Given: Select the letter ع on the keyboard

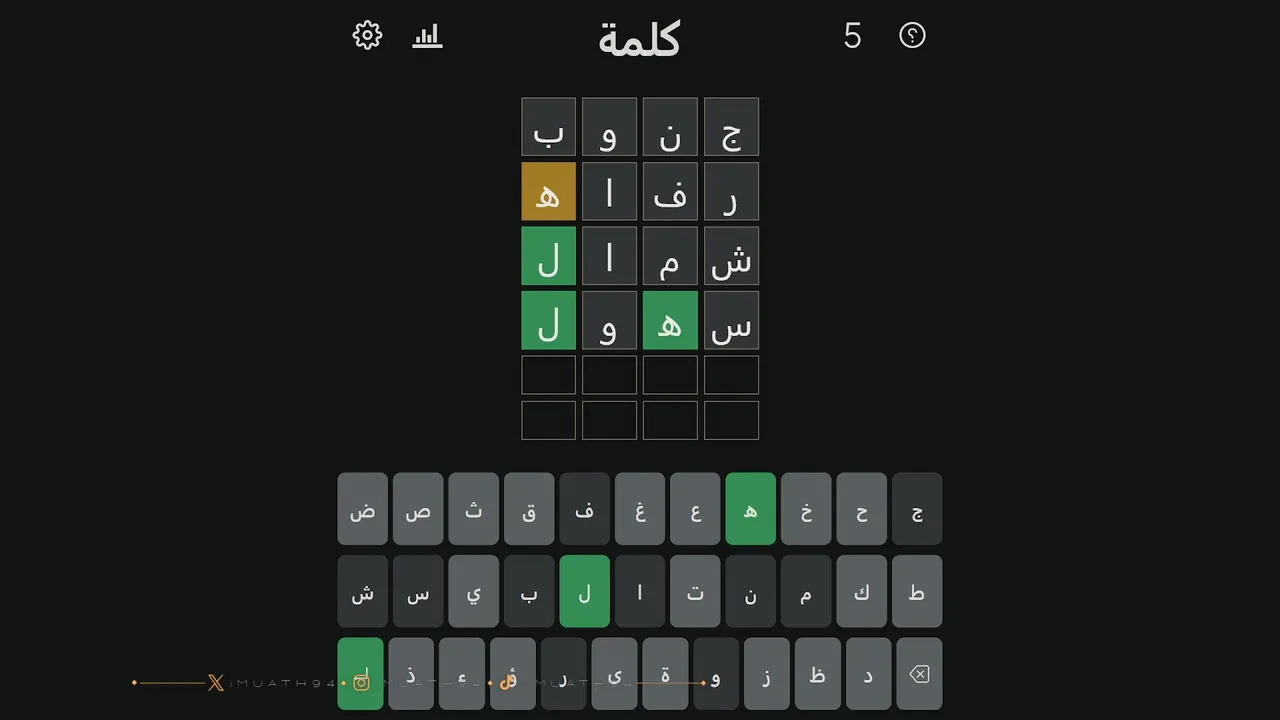Looking at the screenshot, I should [695, 509].
